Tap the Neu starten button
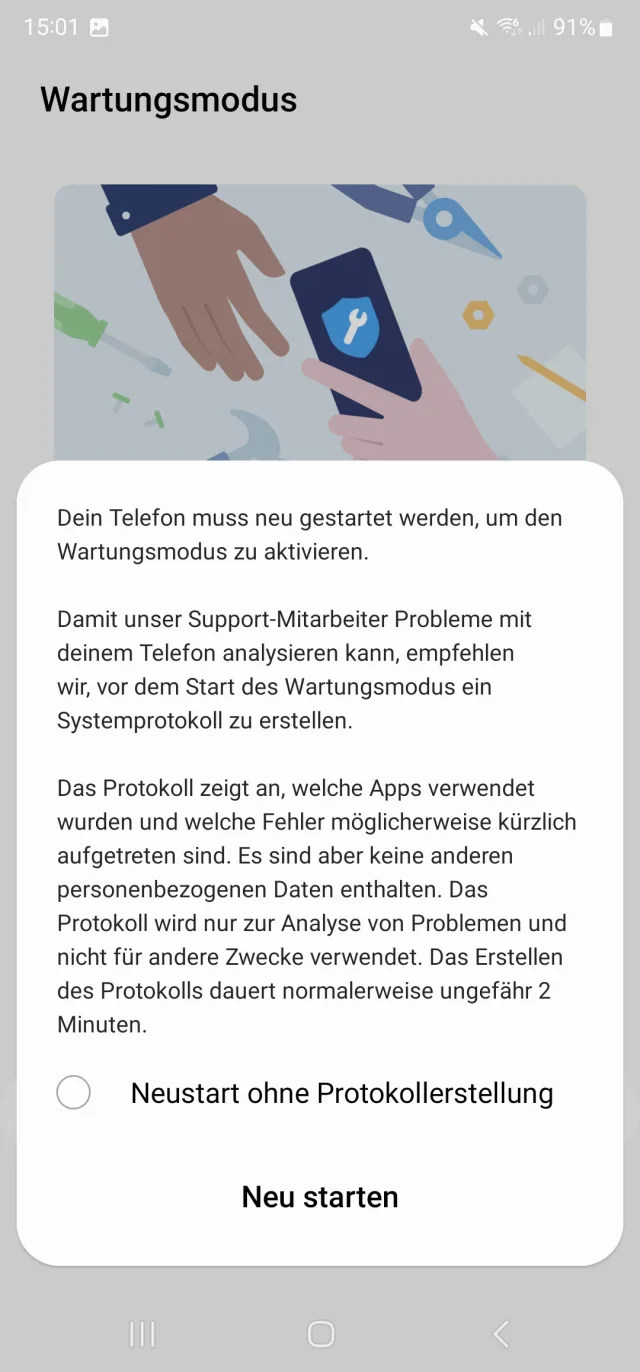Image resolution: width=640 pixels, height=1372 pixels. pyautogui.click(x=320, y=1197)
